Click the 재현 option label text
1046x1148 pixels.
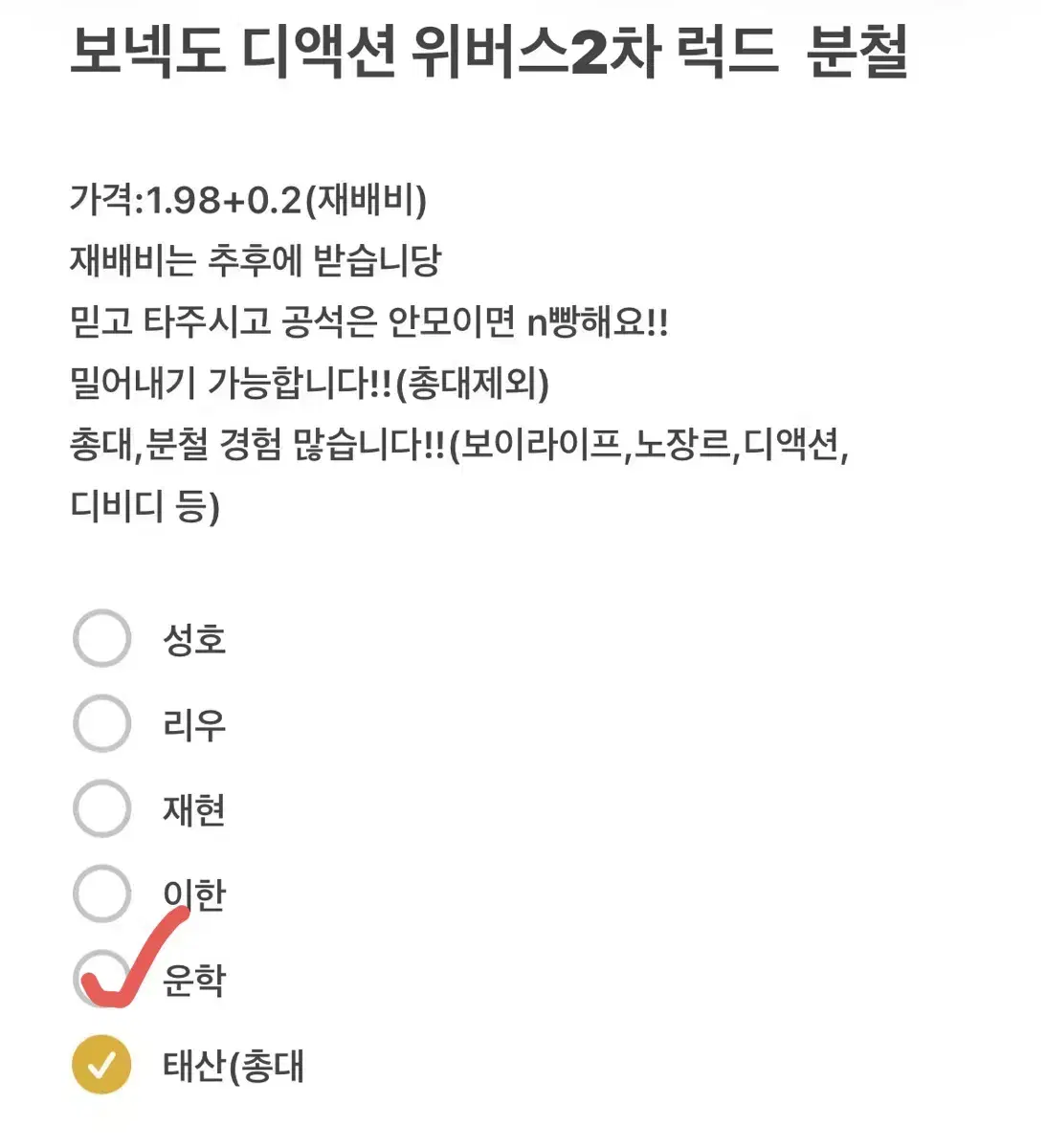point(192,808)
